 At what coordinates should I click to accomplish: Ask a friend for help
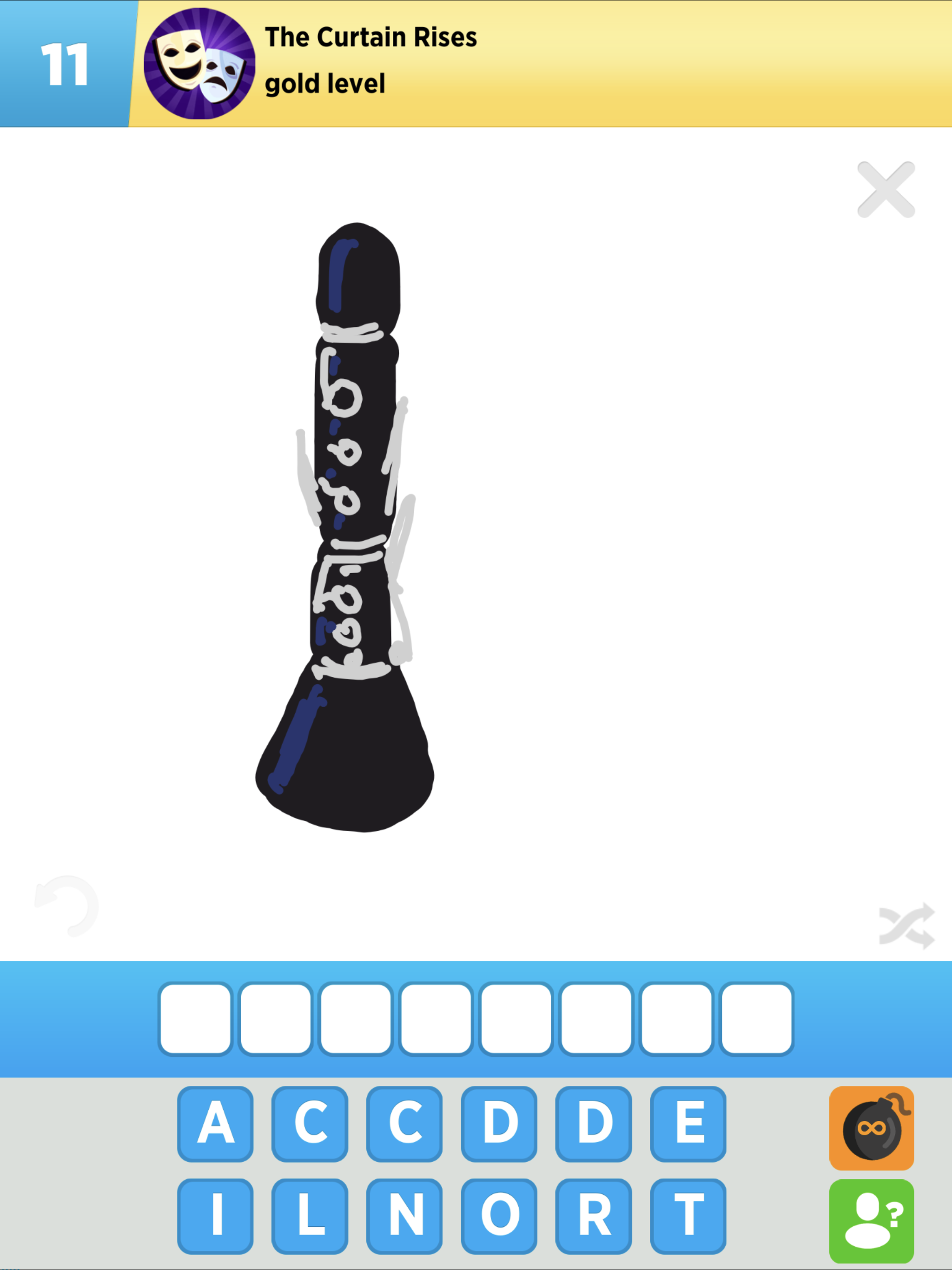pos(871,1221)
